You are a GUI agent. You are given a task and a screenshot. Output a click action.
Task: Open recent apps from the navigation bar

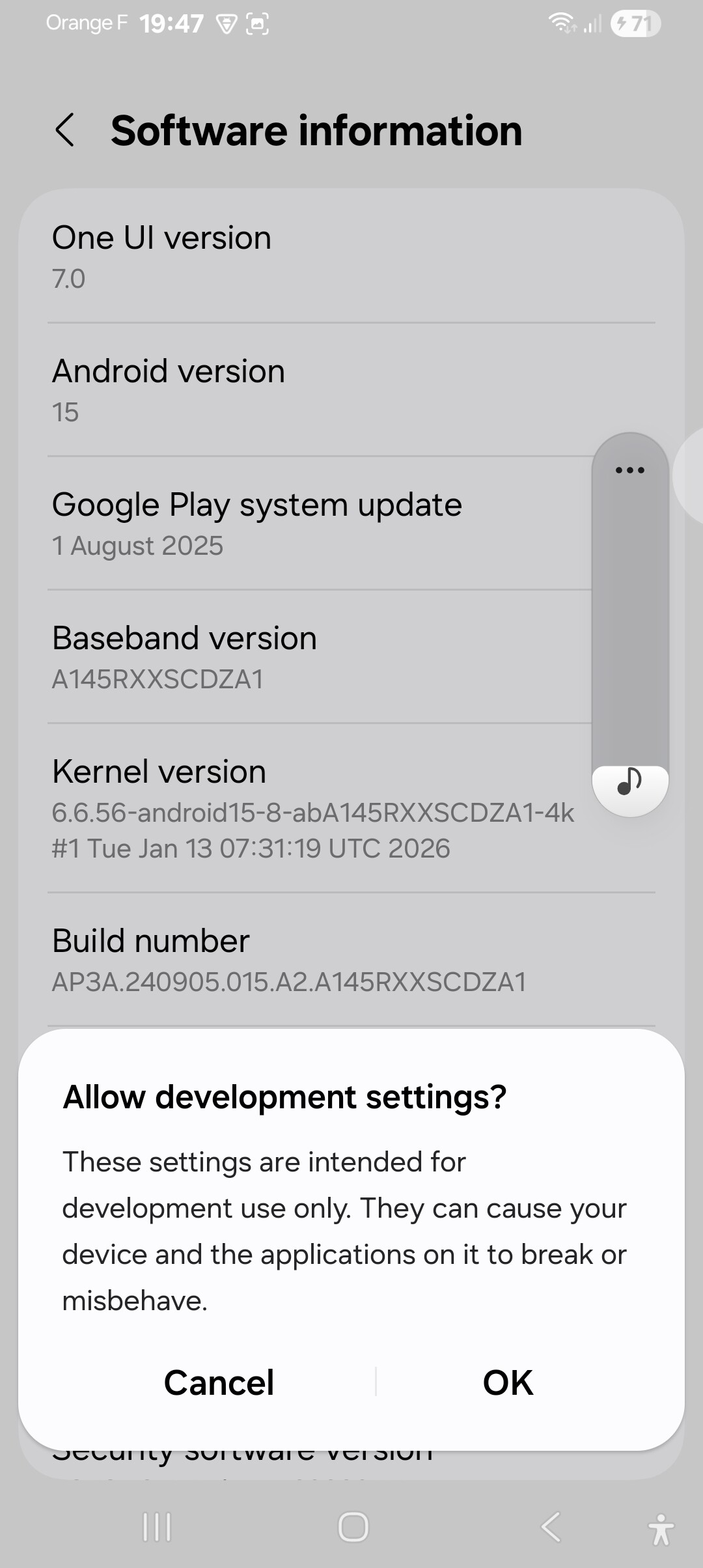pyautogui.click(x=157, y=1526)
